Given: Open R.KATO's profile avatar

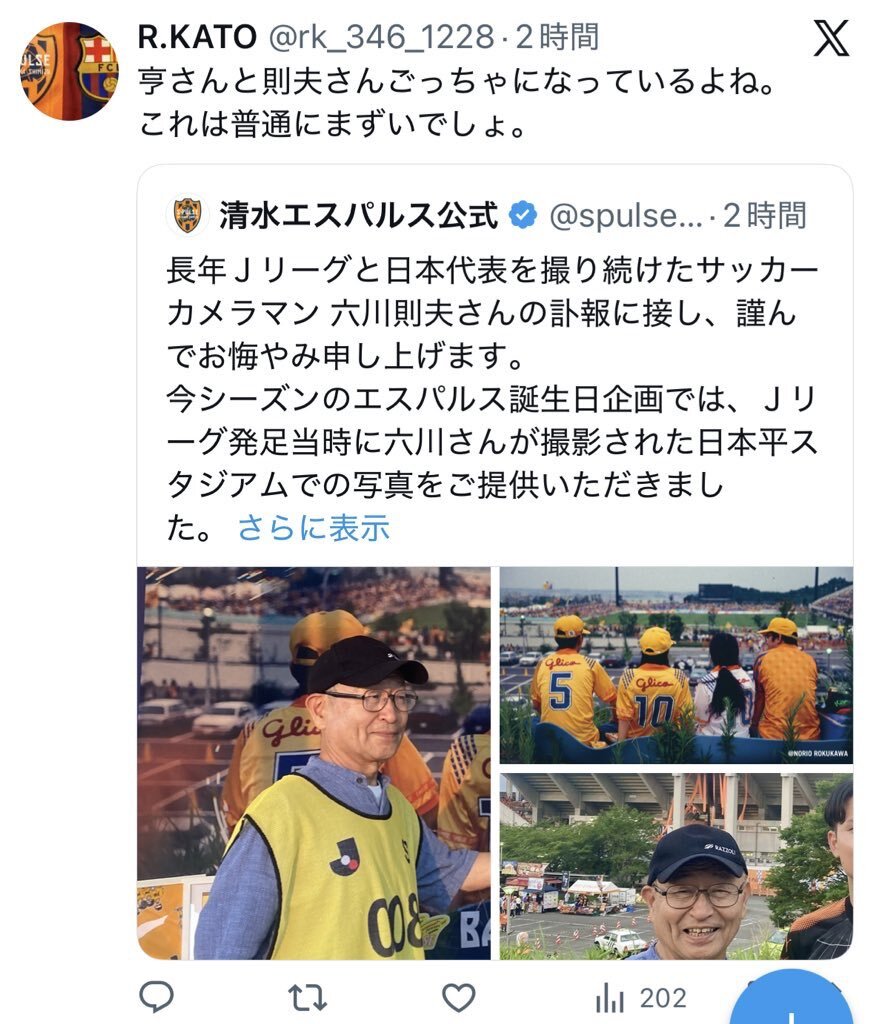Looking at the screenshot, I should [x=69, y=70].
